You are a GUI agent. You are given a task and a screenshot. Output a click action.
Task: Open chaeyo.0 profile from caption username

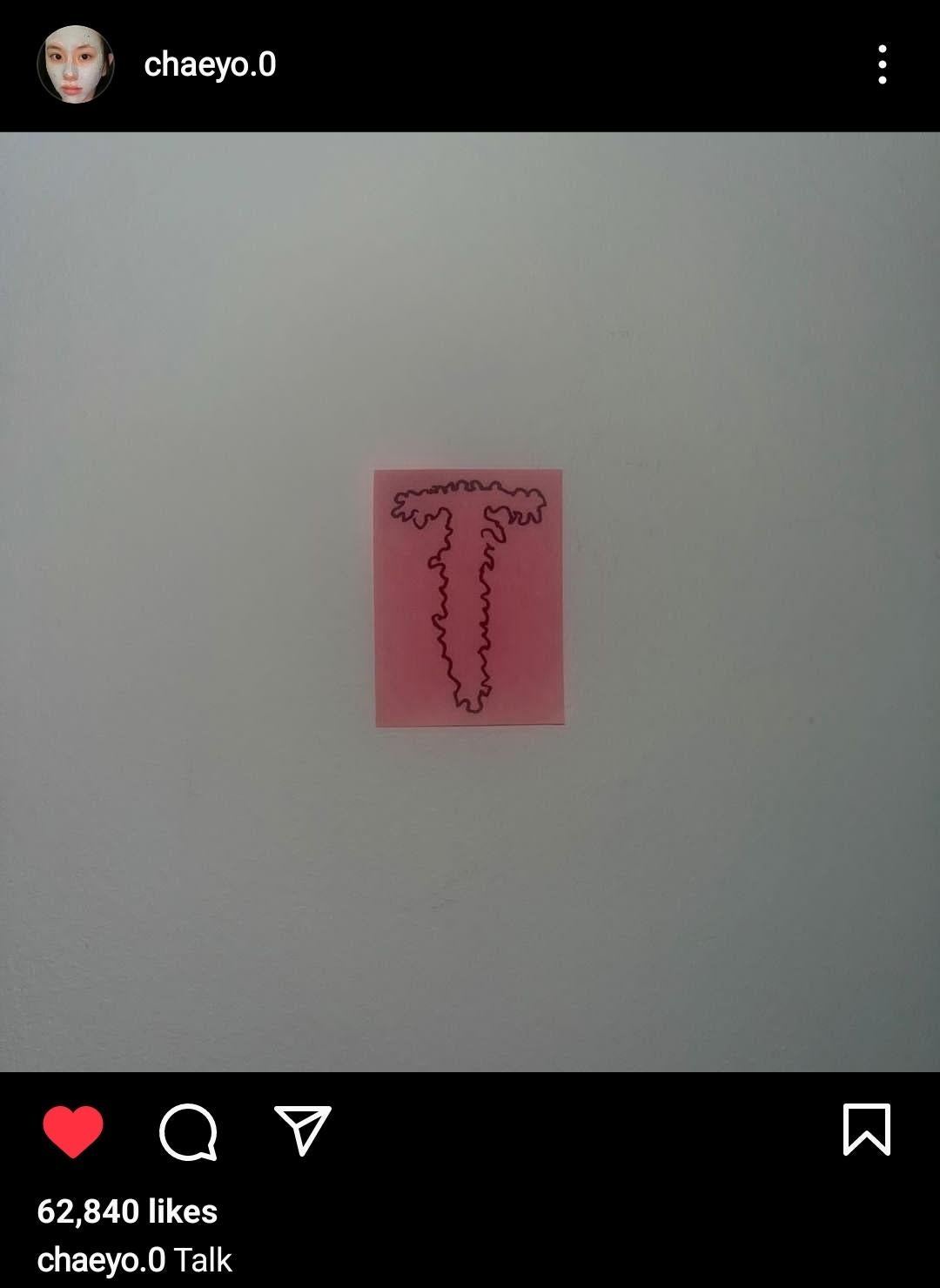point(98,1258)
